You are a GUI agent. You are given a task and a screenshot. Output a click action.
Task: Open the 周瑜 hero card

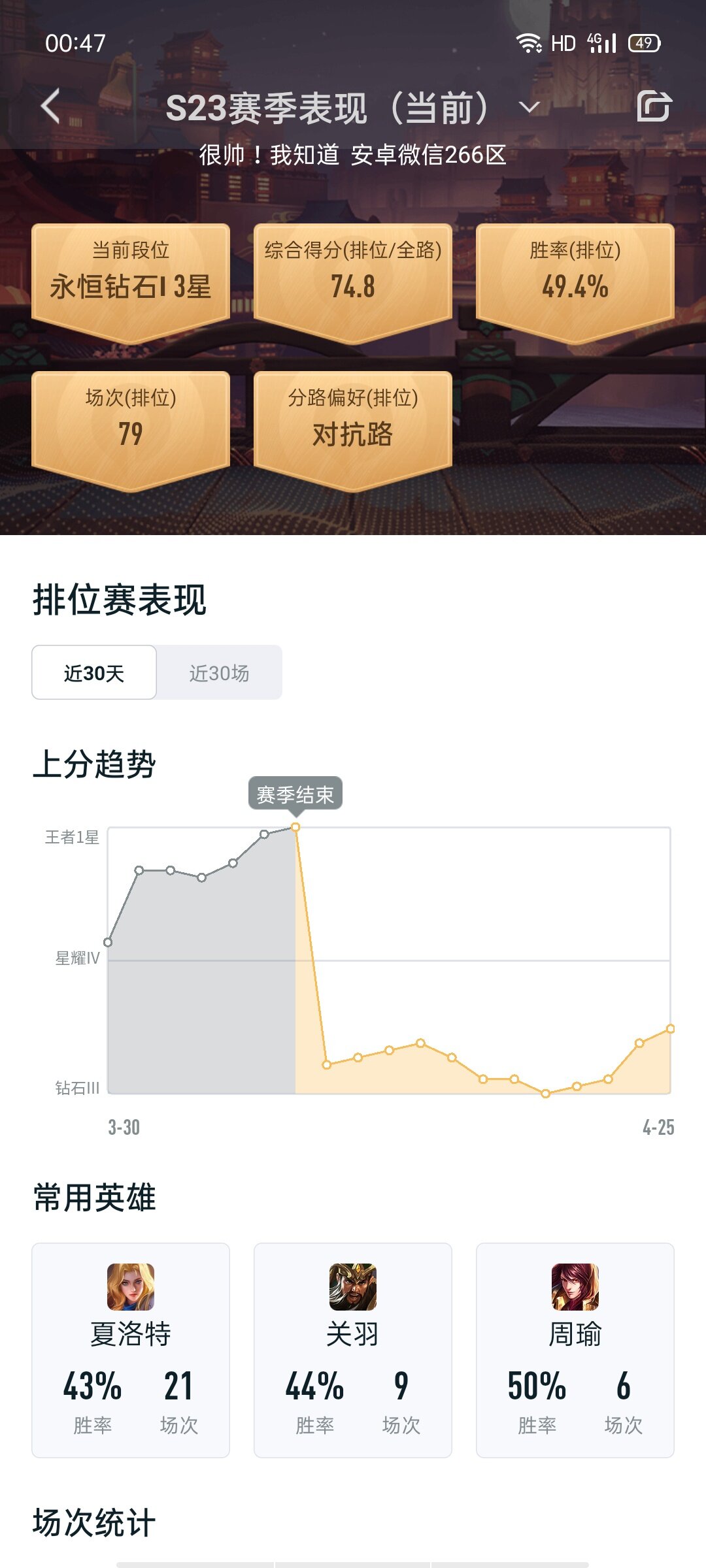click(x=575, y=1350)
